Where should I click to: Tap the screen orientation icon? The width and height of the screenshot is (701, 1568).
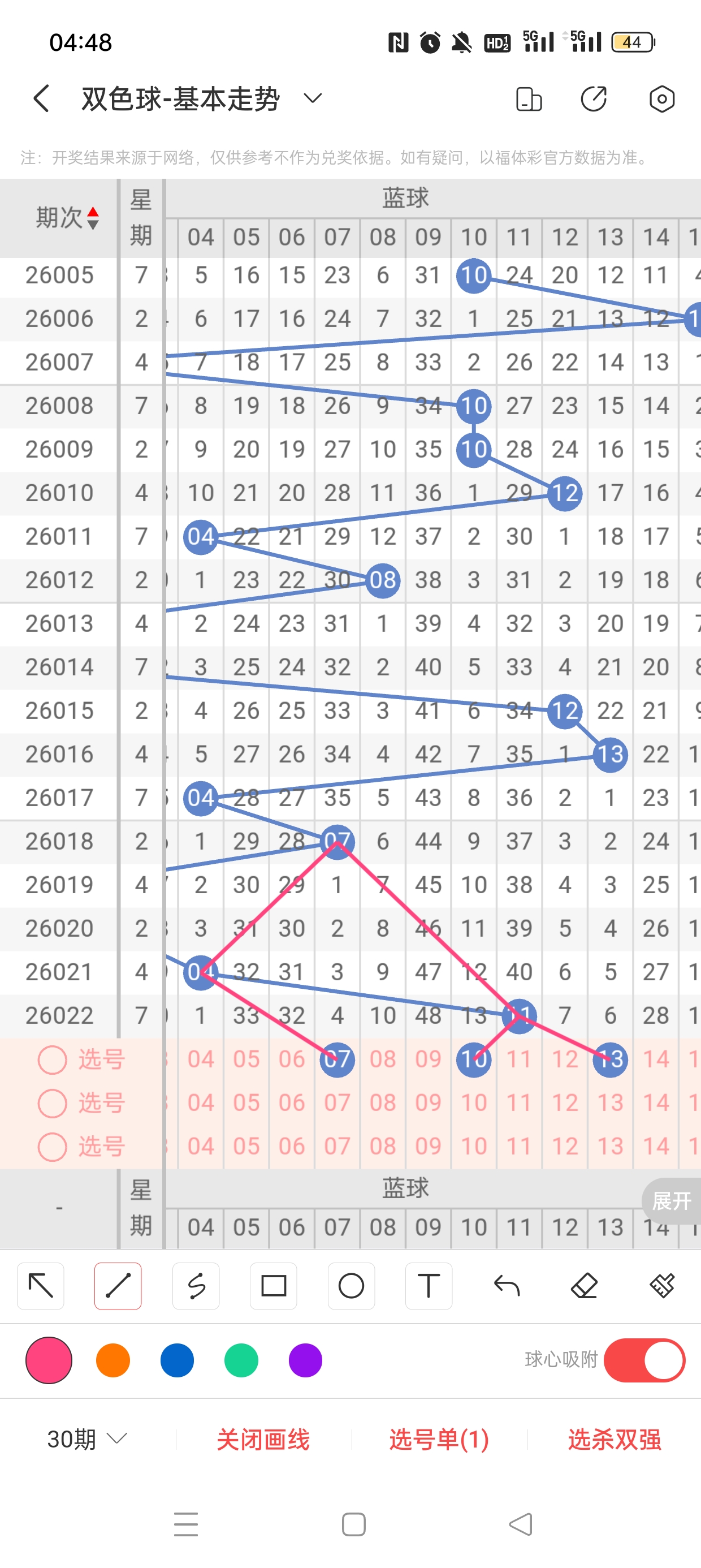click(x=528, y=98)
